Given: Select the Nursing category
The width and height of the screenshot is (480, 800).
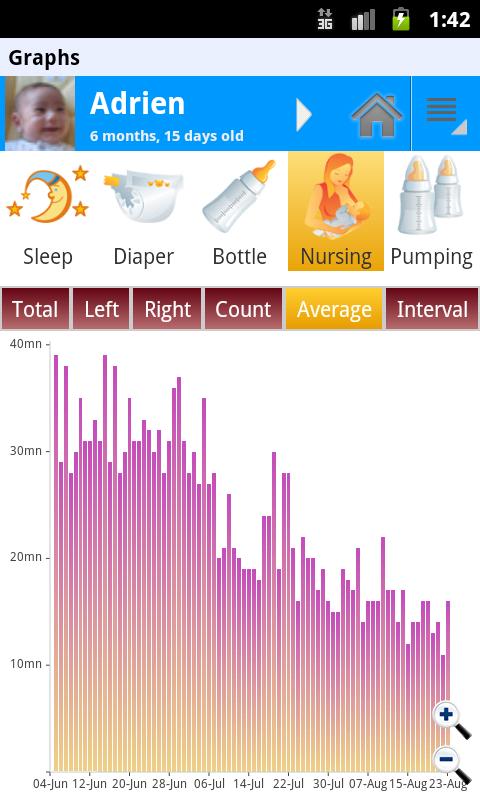Looking at the screenshot, I should 336,212.
